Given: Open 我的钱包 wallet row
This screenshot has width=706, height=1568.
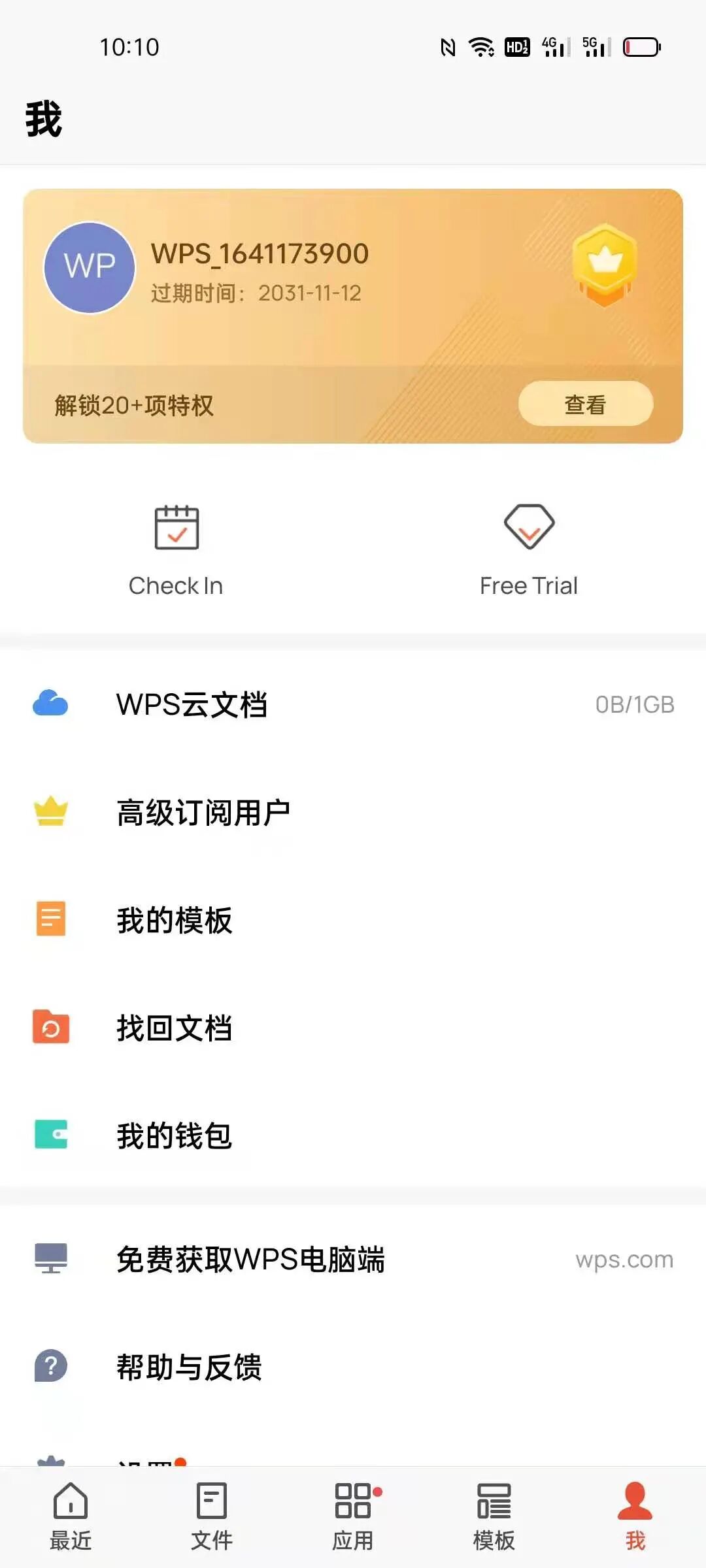Looking at the screenshot, I should click(x=353, y=1135).
